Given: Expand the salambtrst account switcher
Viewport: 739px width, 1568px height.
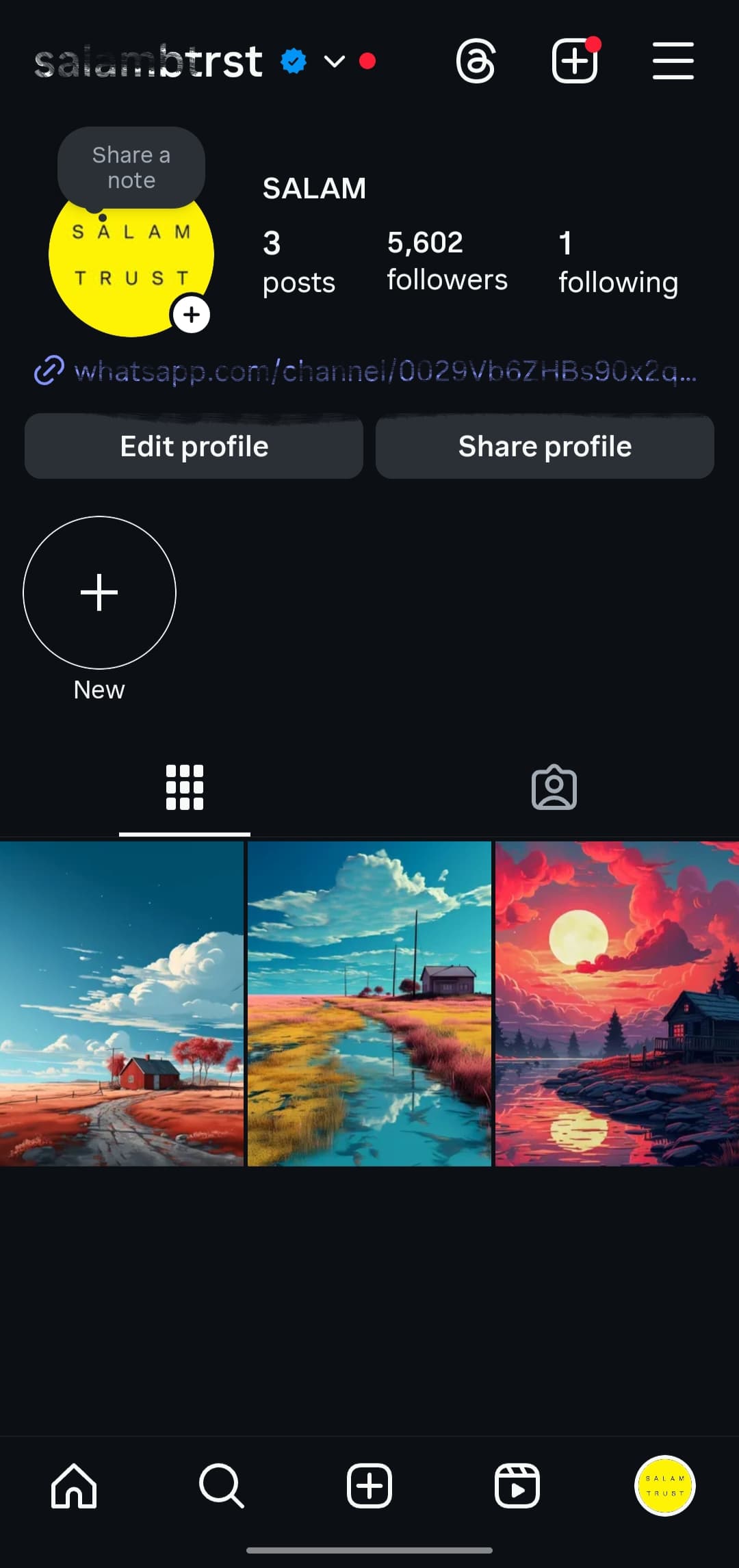Looking at the screenshot, I should click(x=333, y=62).
